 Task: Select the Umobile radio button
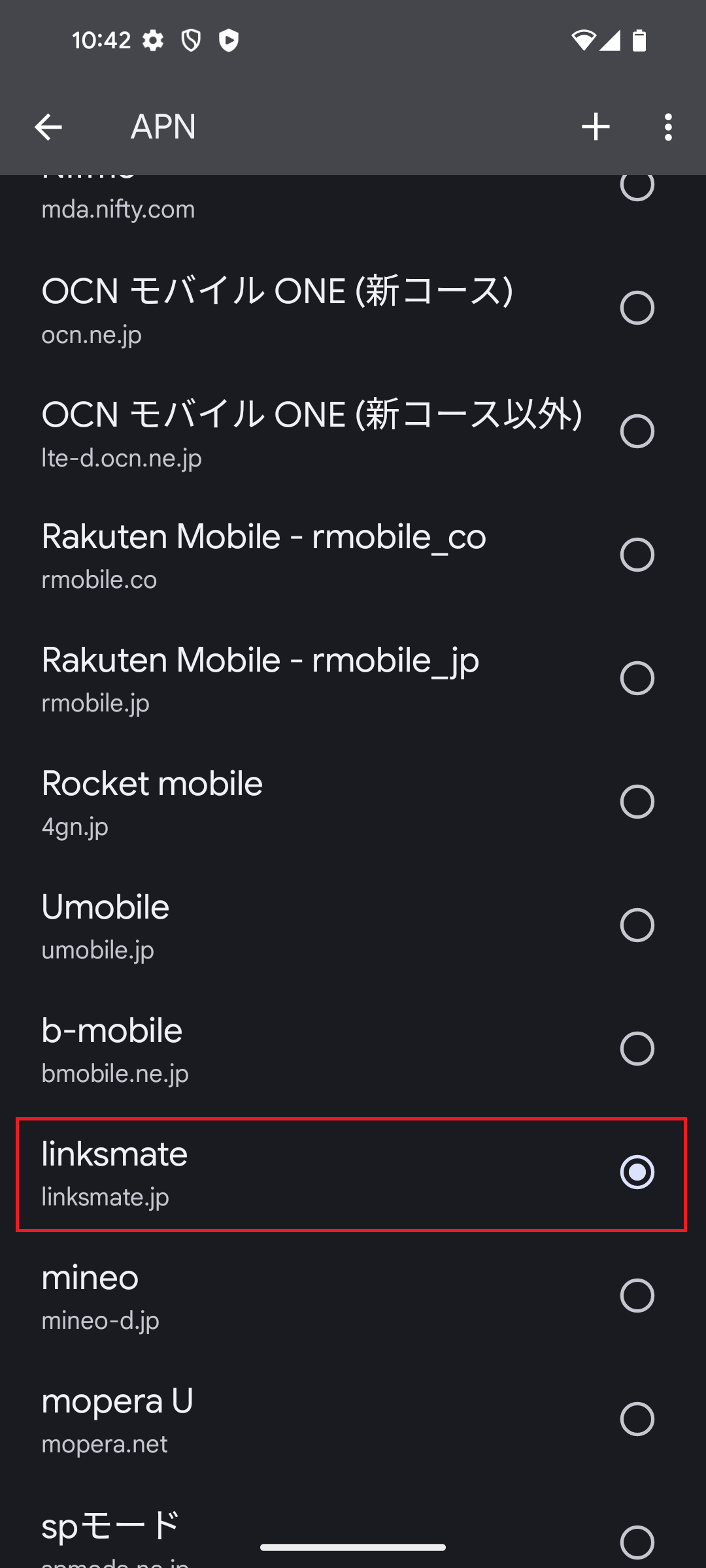(x=637, y=925)
